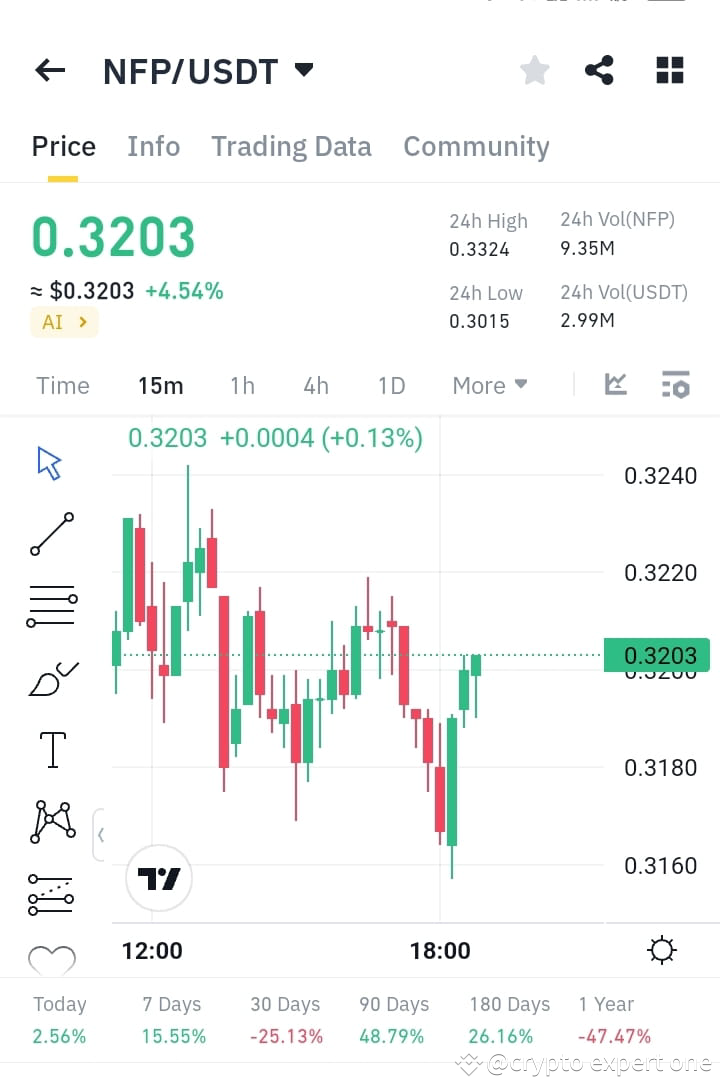The width and height of the screenshot is (720, 1085).
Task: Open the XABCD pattern tool
Action: (52, 820)
